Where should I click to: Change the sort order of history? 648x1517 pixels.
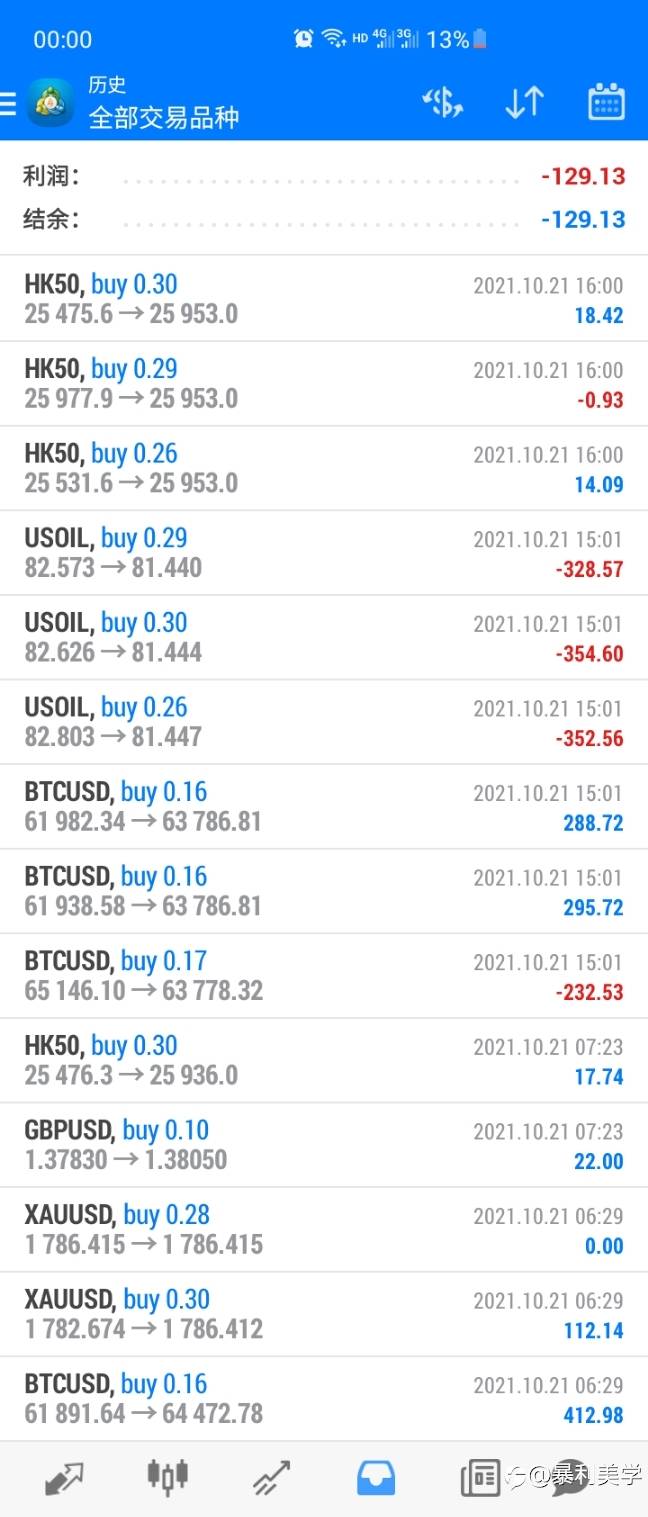[x=524, y=102]
